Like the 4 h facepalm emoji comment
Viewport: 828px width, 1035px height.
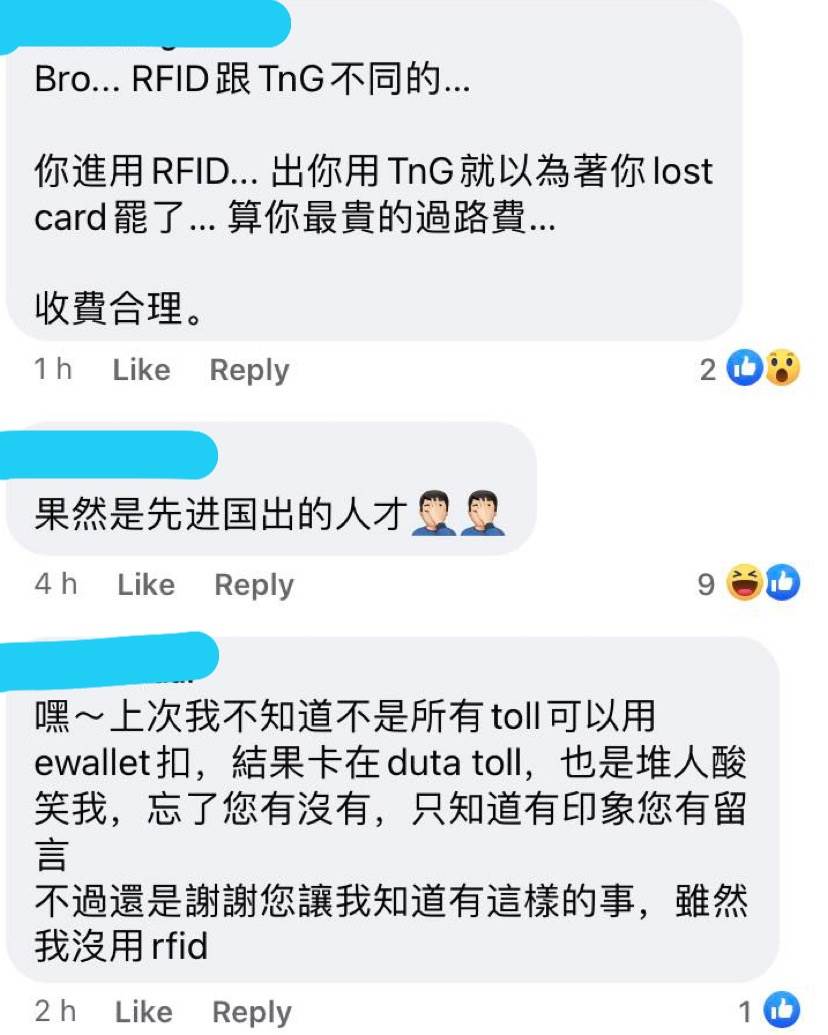pyautogui.click(x=145, y=584)
